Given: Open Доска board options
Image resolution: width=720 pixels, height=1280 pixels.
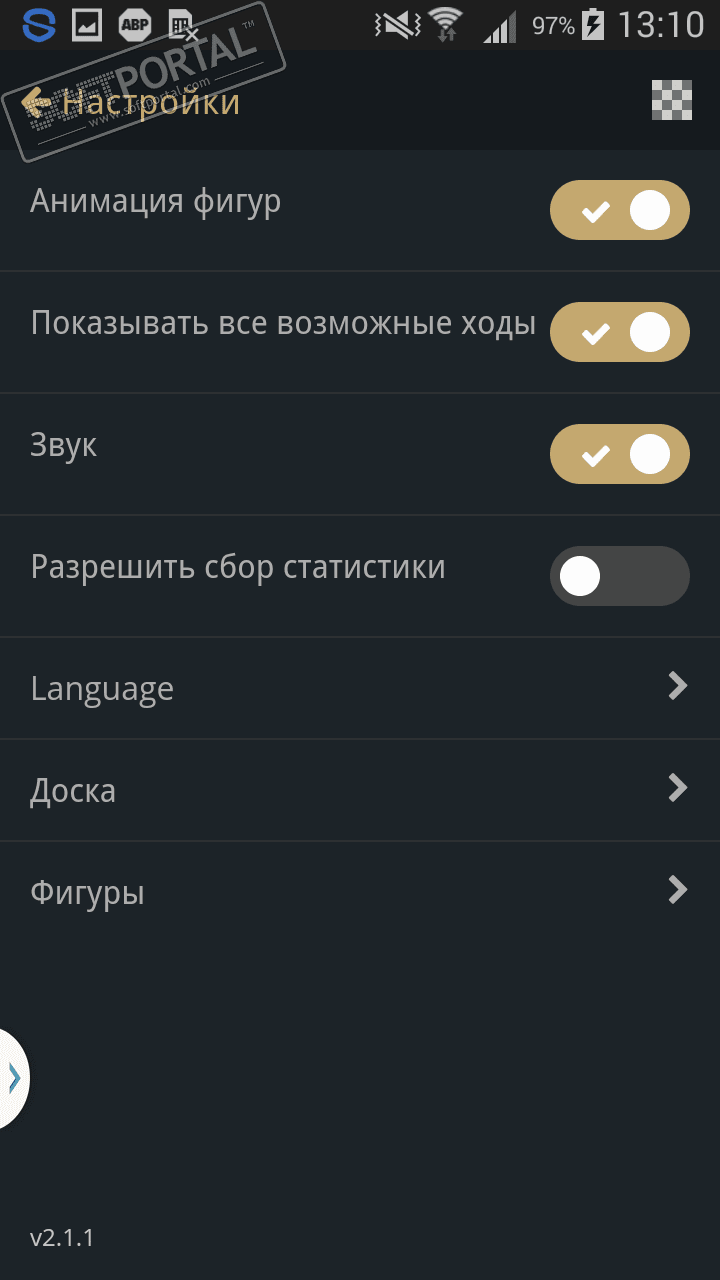Looking at the screenshot, I should [x=360, y=790].
